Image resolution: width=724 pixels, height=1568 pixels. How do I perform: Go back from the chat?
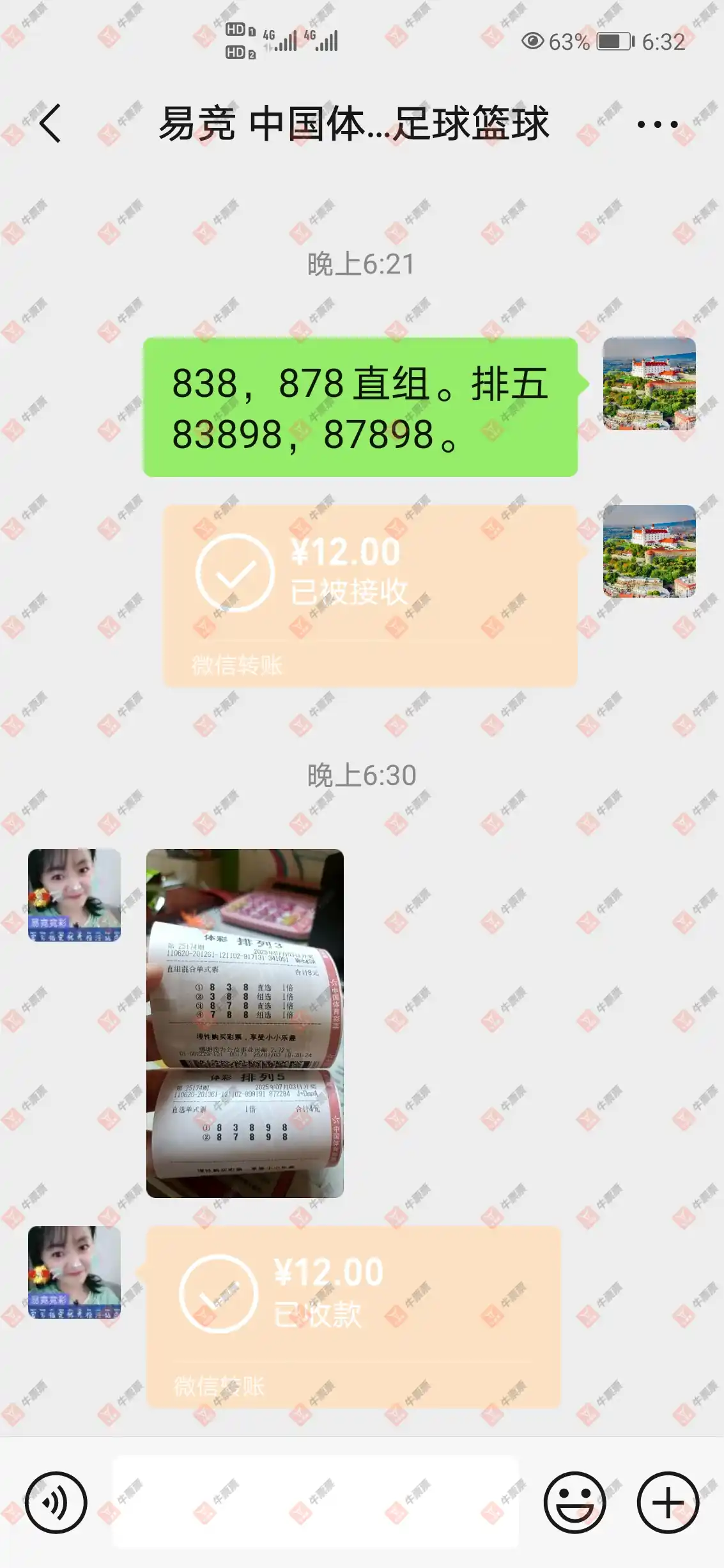click(x=50, y=123)
